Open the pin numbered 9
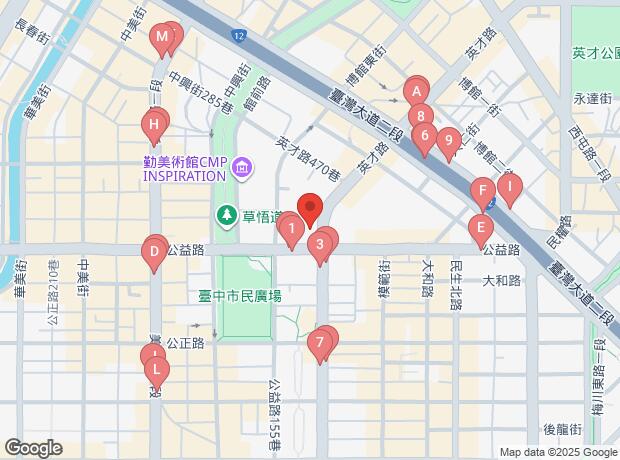This screenshot has width=620, height=460. coord(449,140)
